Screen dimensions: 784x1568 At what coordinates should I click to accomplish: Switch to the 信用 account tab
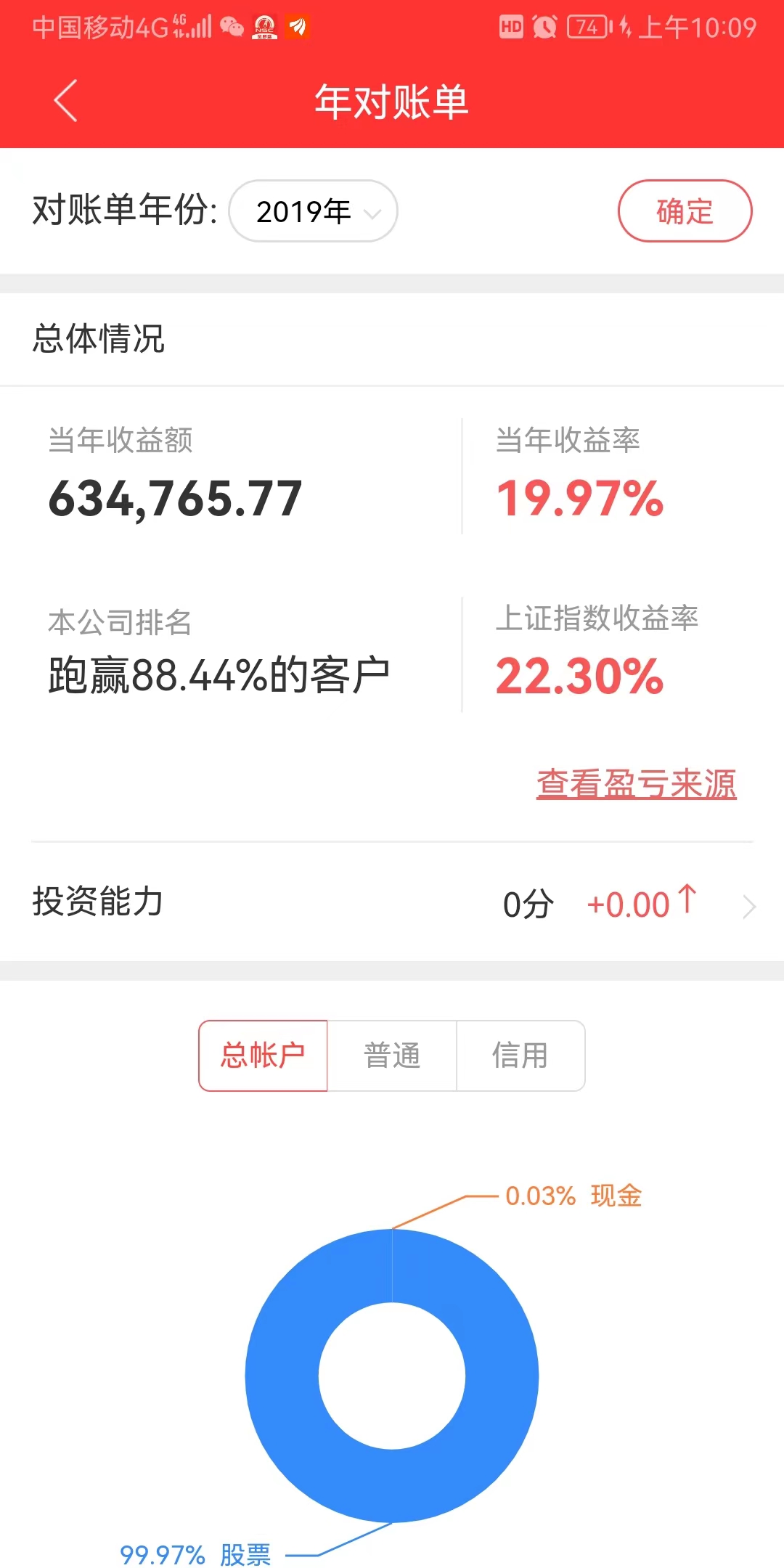click(520, 1055)
